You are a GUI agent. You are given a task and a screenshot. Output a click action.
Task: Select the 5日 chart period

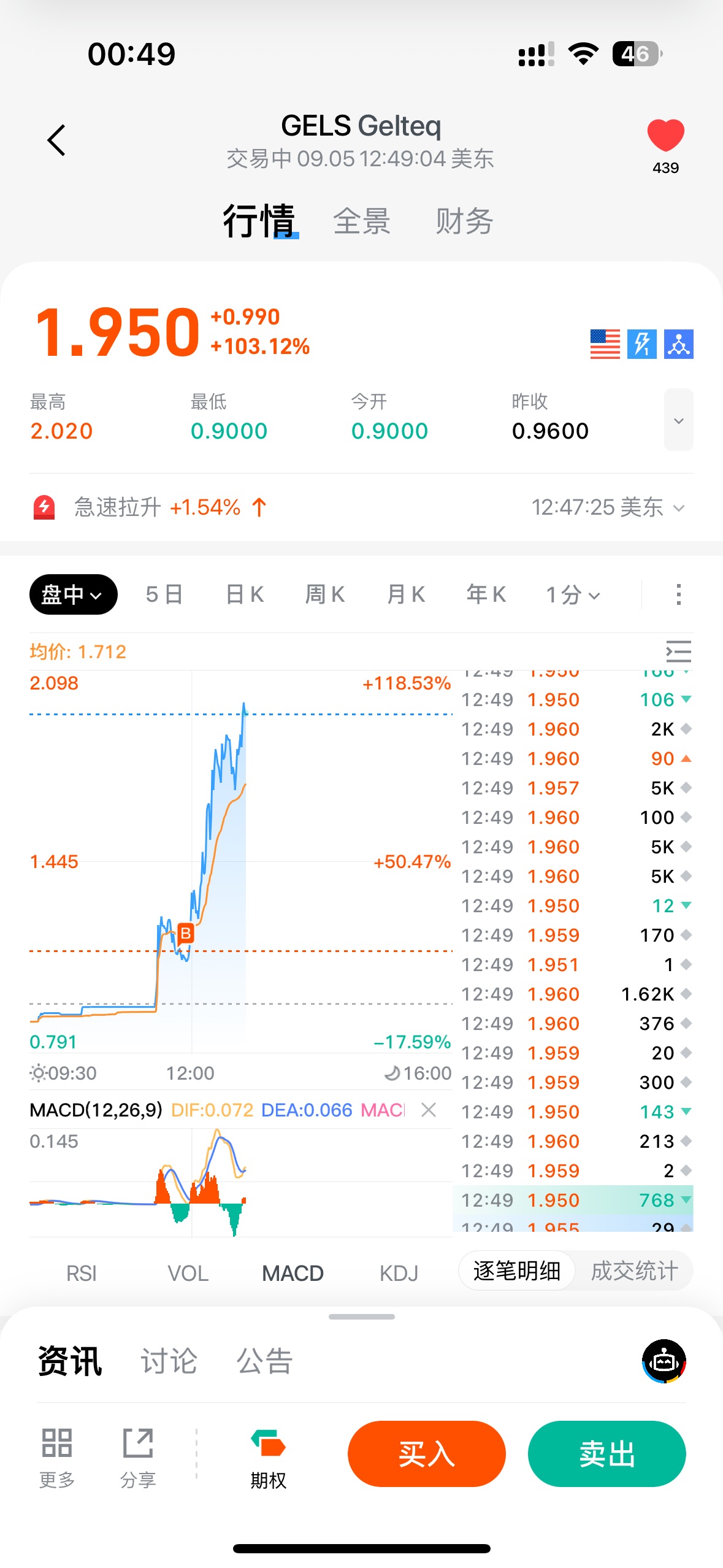click(164, 594)
